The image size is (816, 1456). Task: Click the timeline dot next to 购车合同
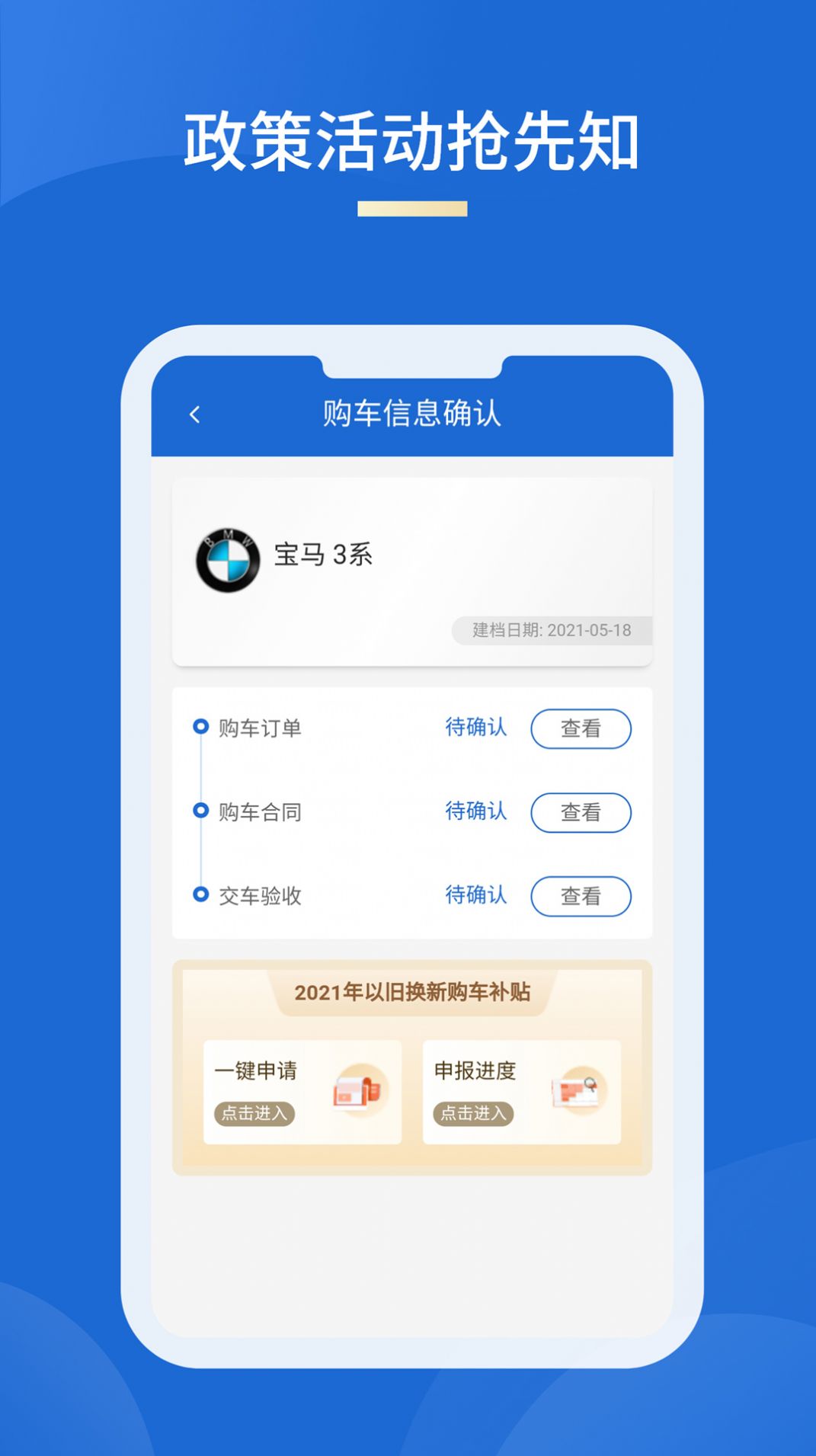click(201, 812)
